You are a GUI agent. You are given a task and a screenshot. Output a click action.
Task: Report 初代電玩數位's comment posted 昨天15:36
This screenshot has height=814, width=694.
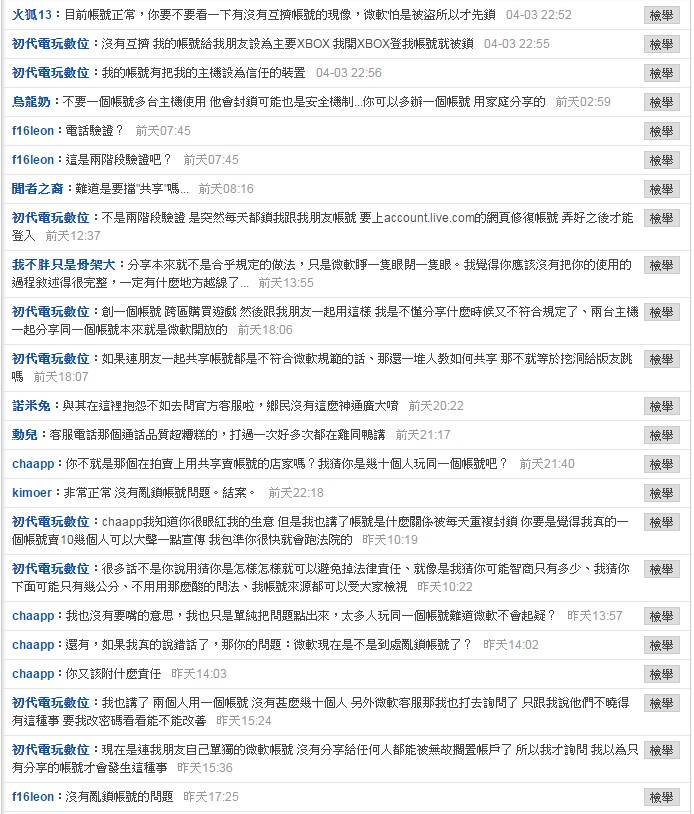click(x=661, y=750)
